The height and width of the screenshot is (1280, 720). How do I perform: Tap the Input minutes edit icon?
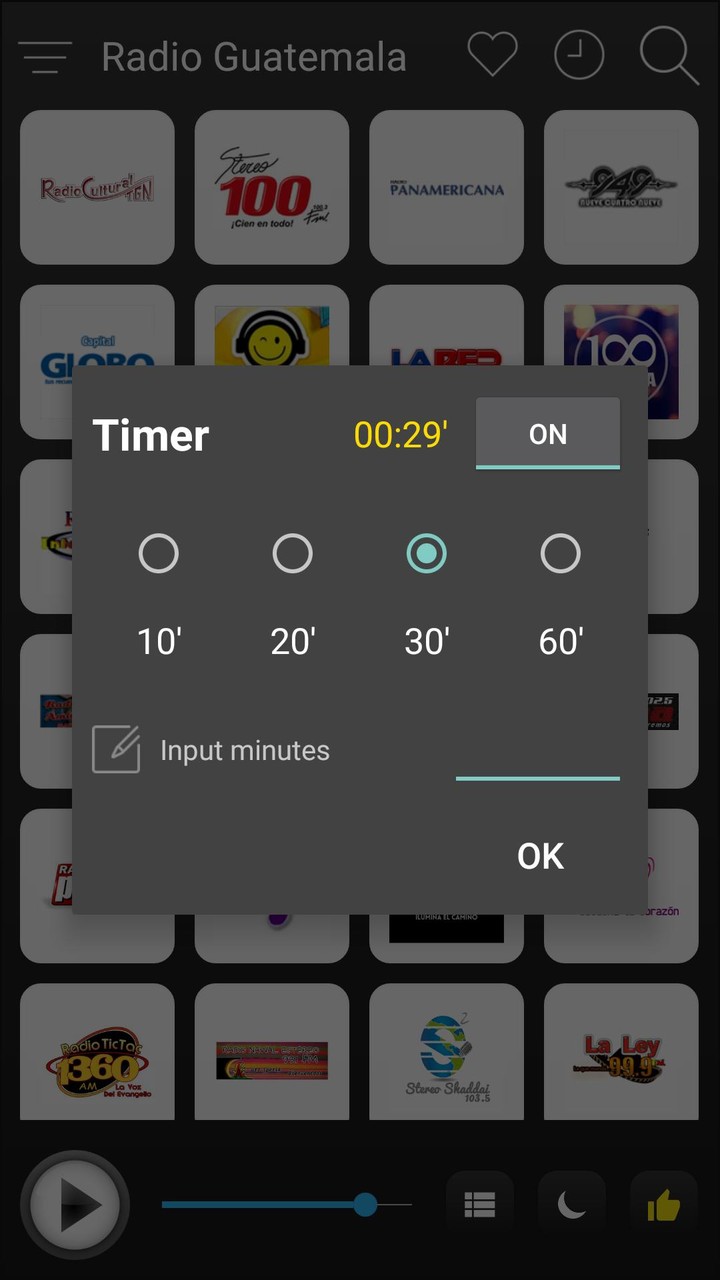(116, 749)
